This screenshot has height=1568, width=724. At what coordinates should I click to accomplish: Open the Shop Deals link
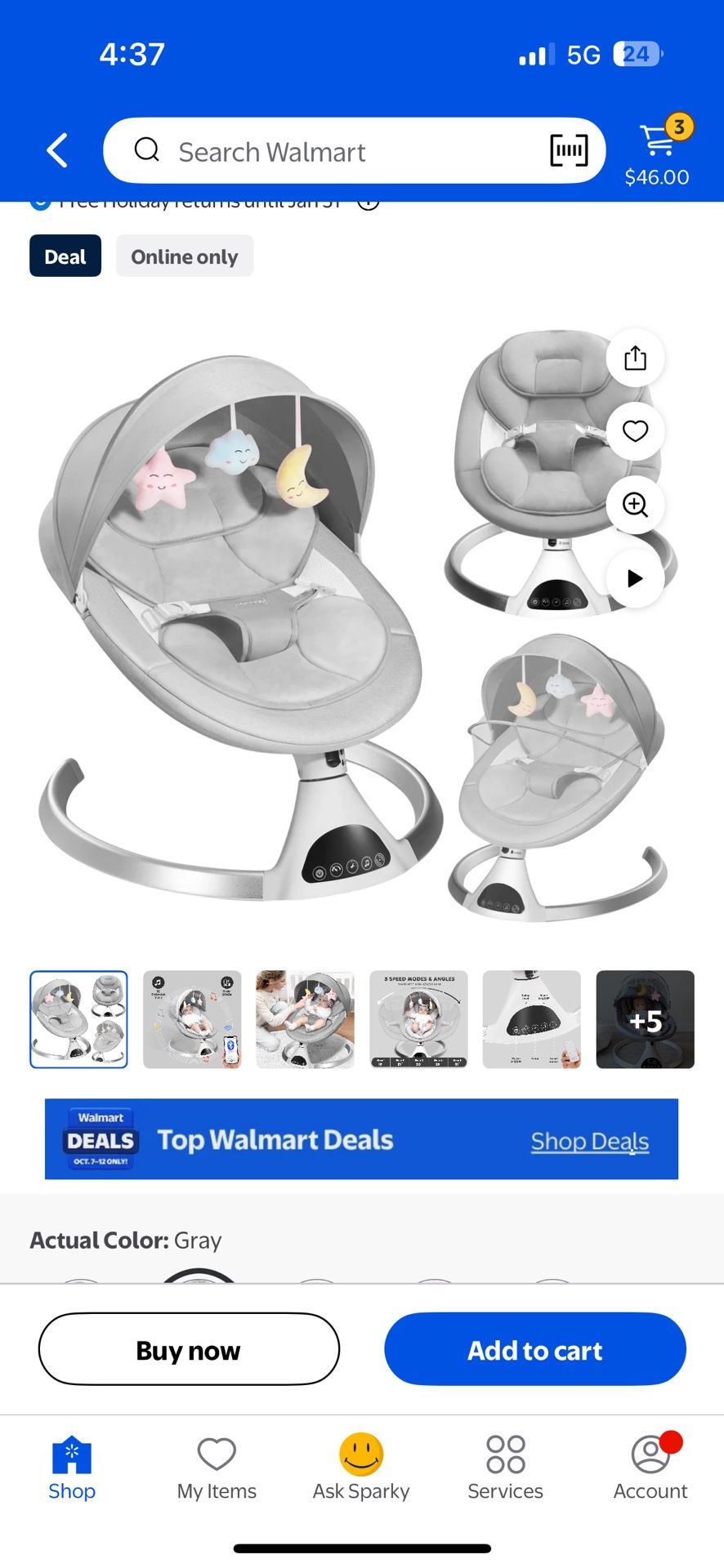point(589,1141)
